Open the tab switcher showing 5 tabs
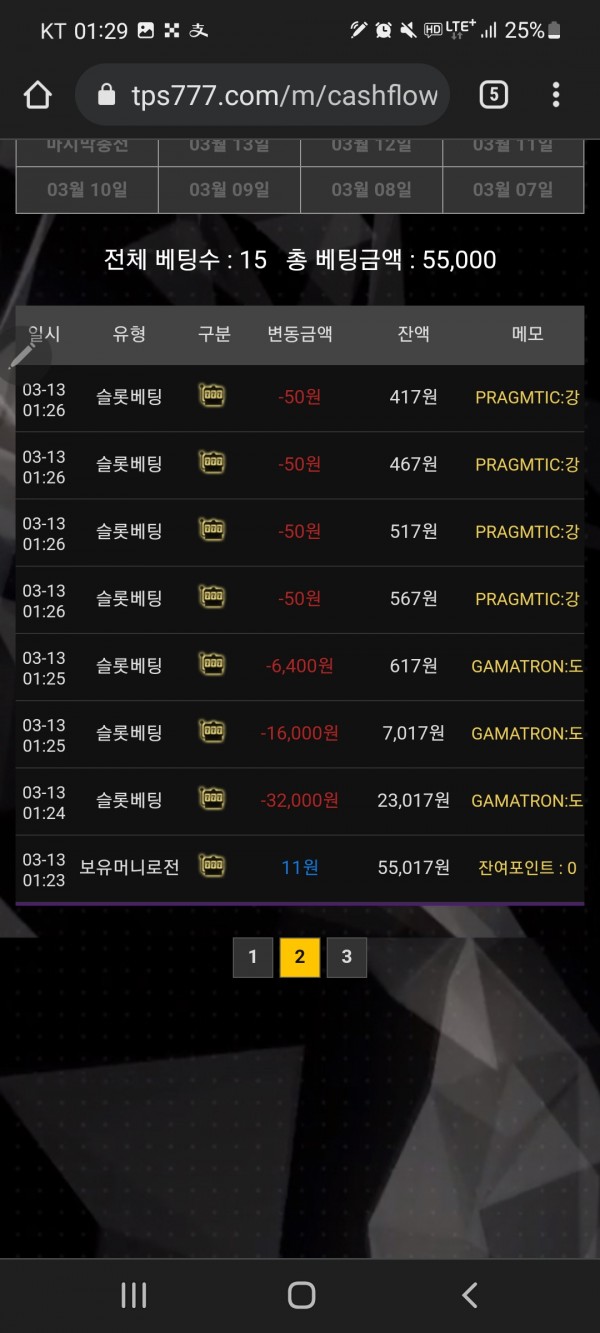The width and height of the screenshot is (600, 1333). coord(493,95)
